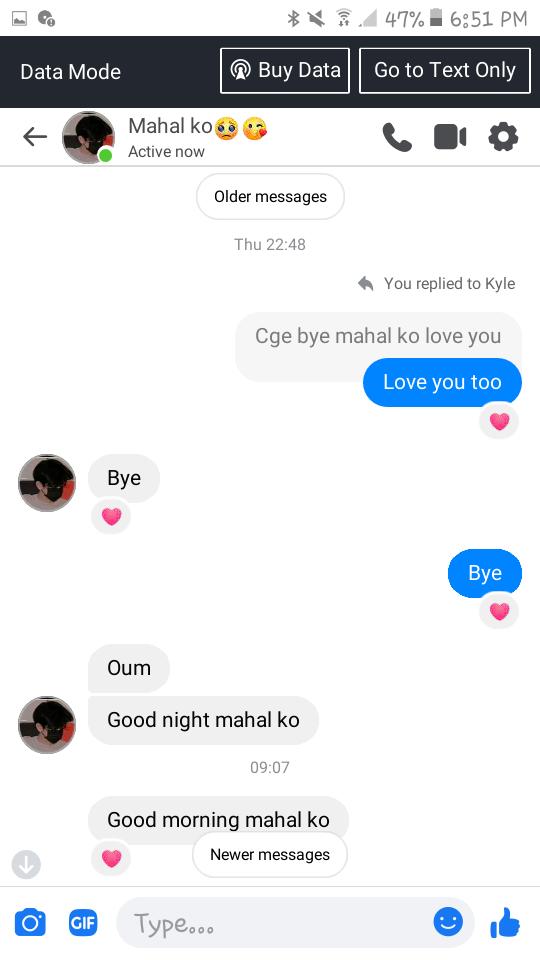Open the emoji smiley picker

click(x=448, y=921)
